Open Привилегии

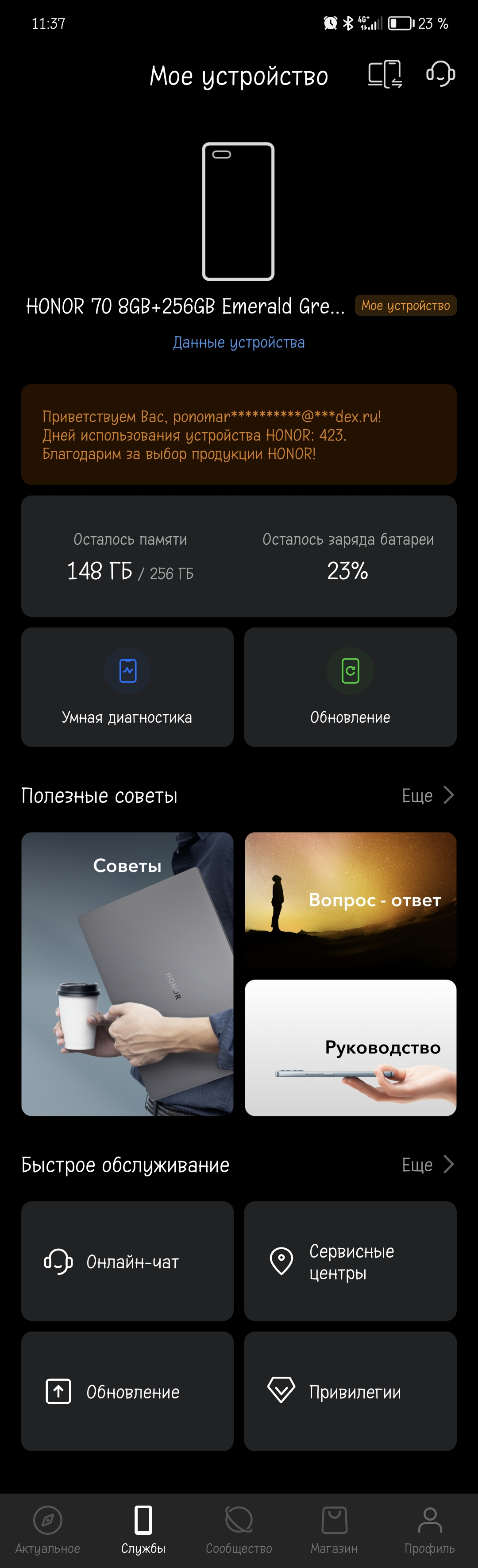[x=350, y=1391]
